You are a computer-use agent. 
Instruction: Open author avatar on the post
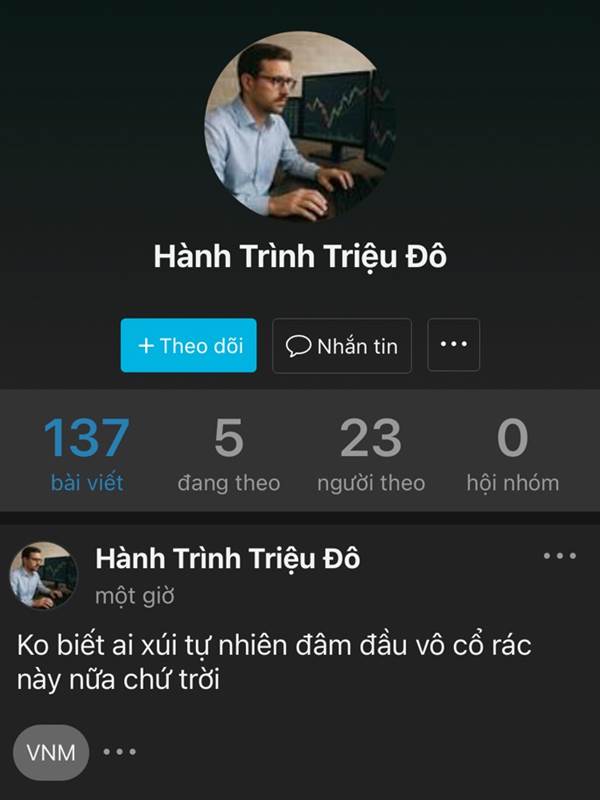coord(44,576)
